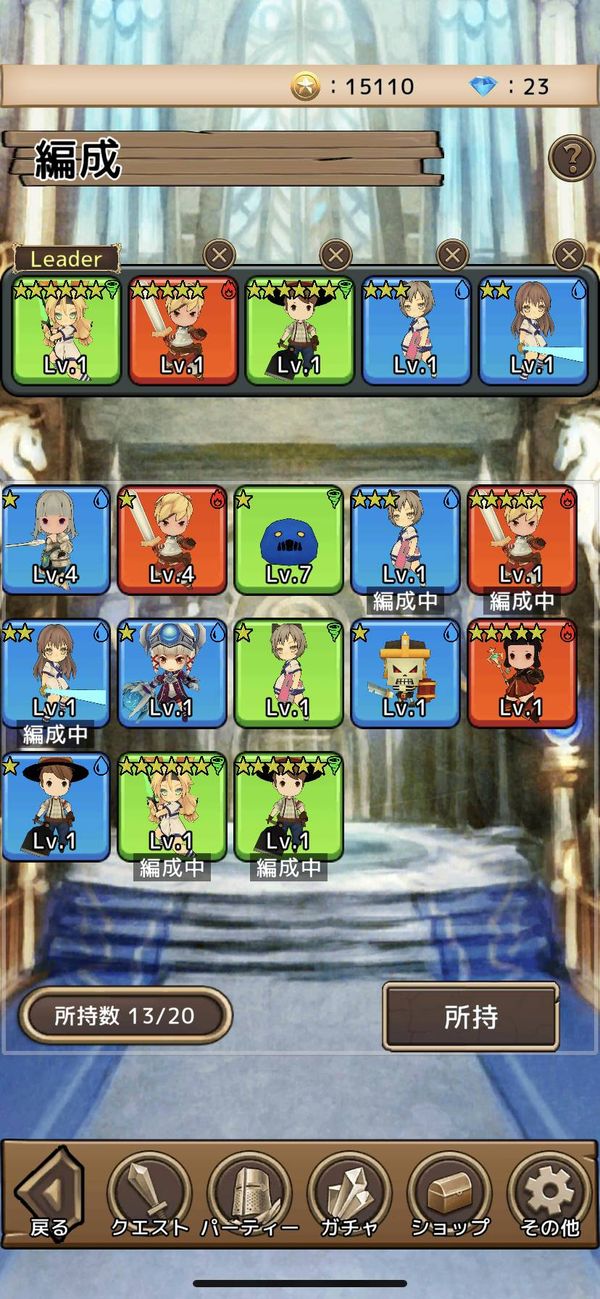
Task: Go back with the 戻る button
Action: point(49,1193)
